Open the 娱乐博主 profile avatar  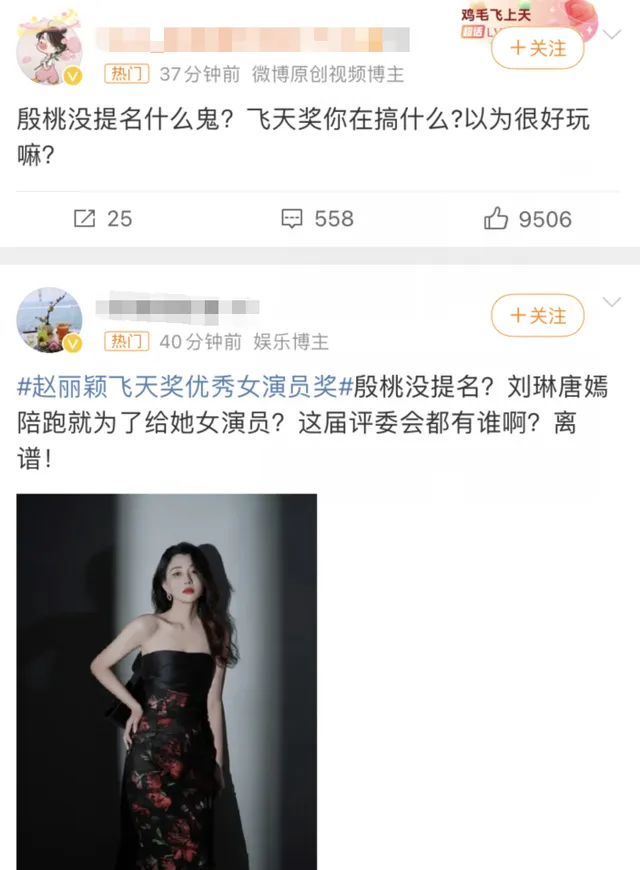coord(49,320)
